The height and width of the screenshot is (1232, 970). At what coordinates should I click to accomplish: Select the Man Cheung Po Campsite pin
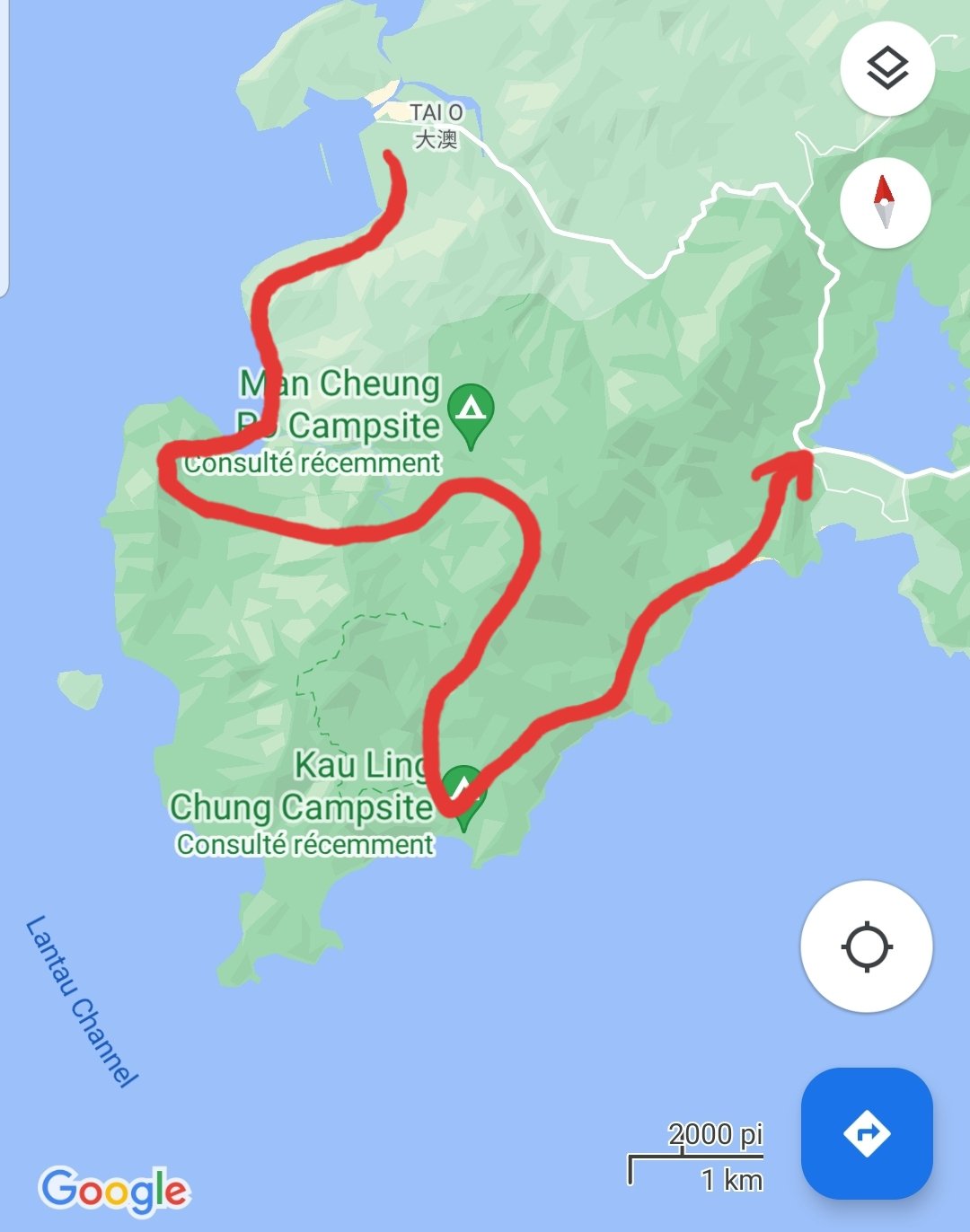click(x=471, y=412)
